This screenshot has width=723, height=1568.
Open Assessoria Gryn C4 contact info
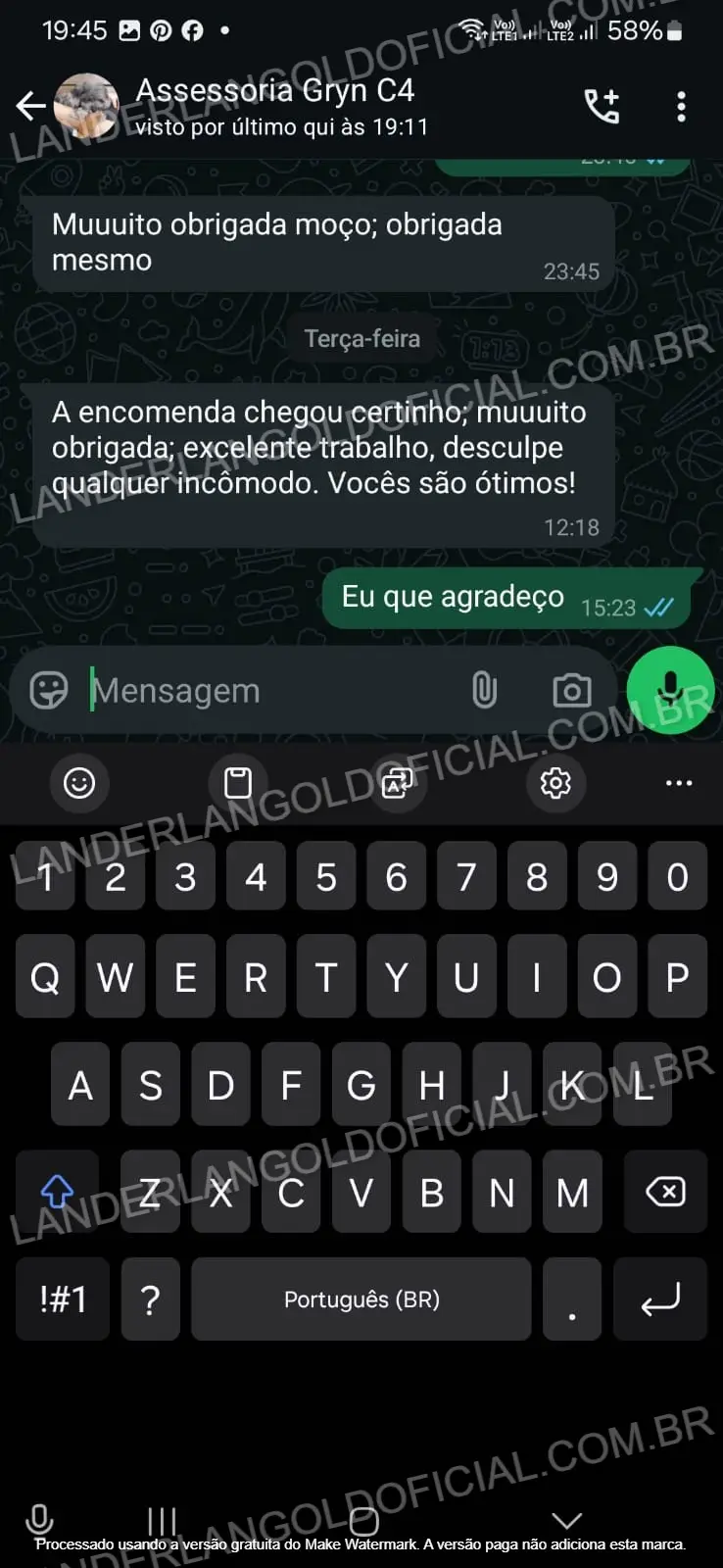(x=274, y=105)
